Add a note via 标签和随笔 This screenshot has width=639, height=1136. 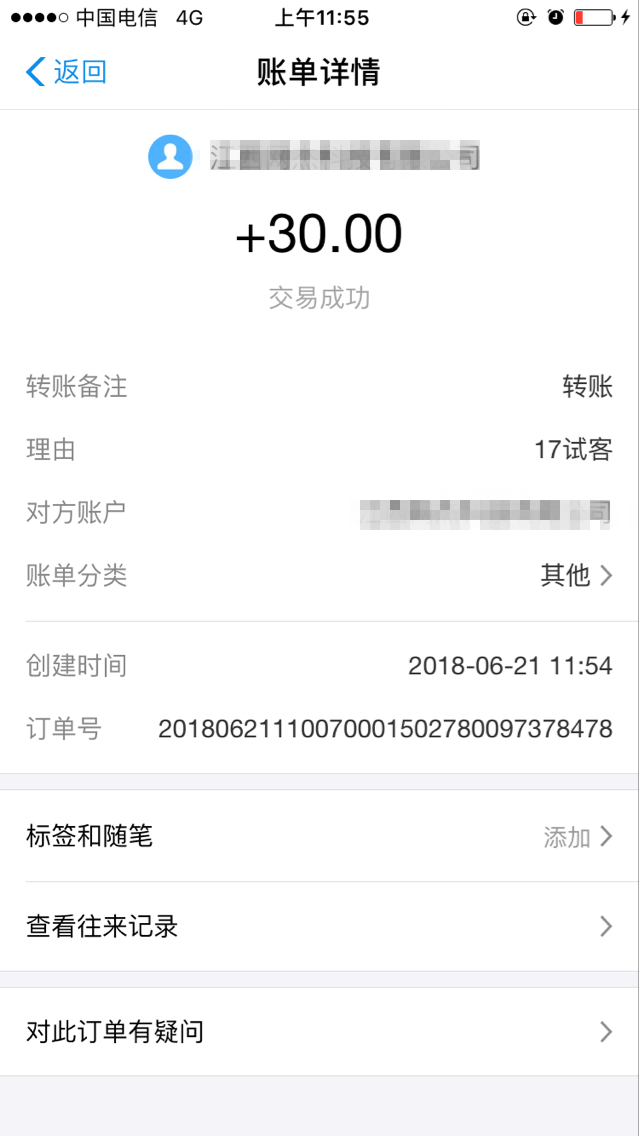pos(320,837)
